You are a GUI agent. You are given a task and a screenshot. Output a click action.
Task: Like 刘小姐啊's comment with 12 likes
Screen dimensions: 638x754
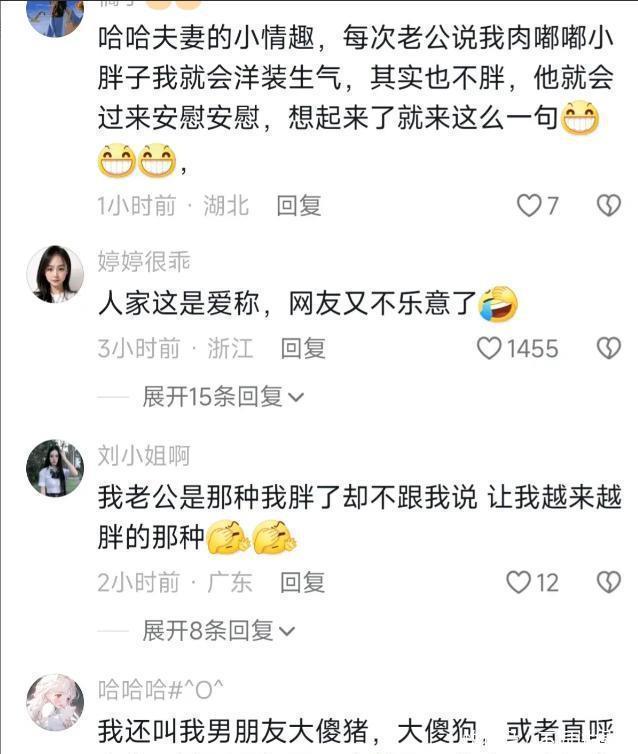517,582
